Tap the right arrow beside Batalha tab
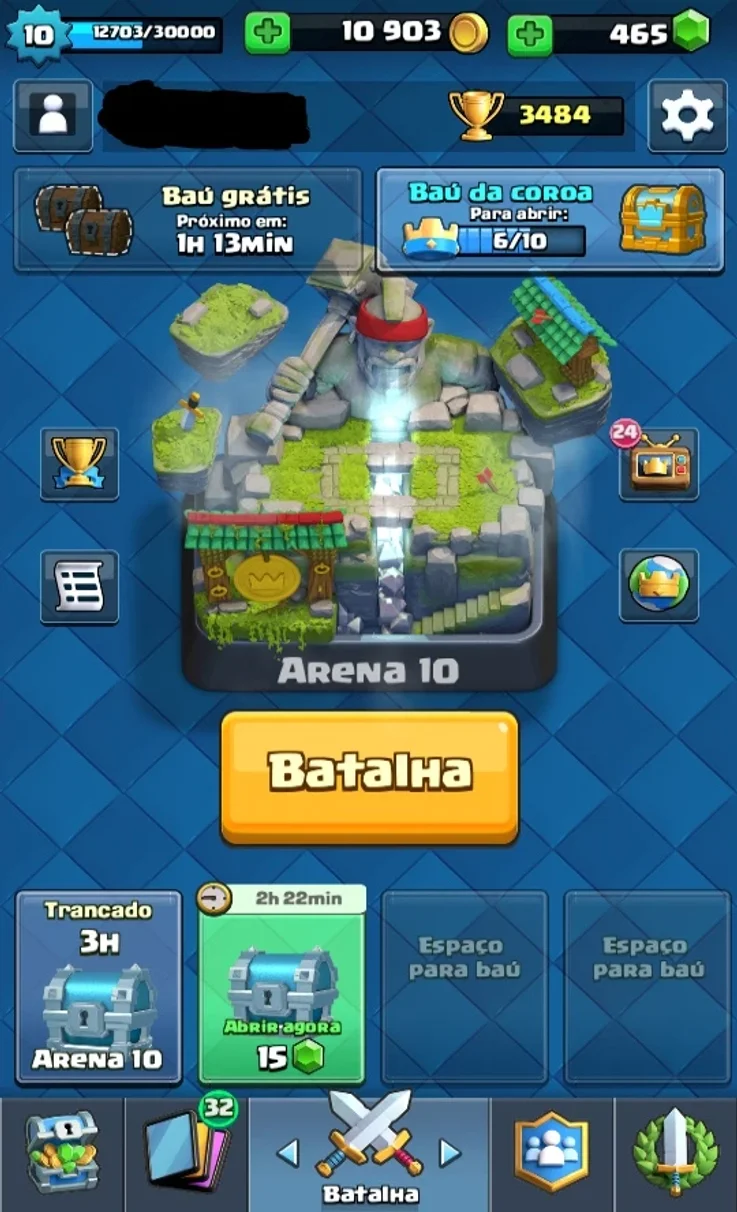The width and height of the screenshot is (737, 1212). 450,1153
